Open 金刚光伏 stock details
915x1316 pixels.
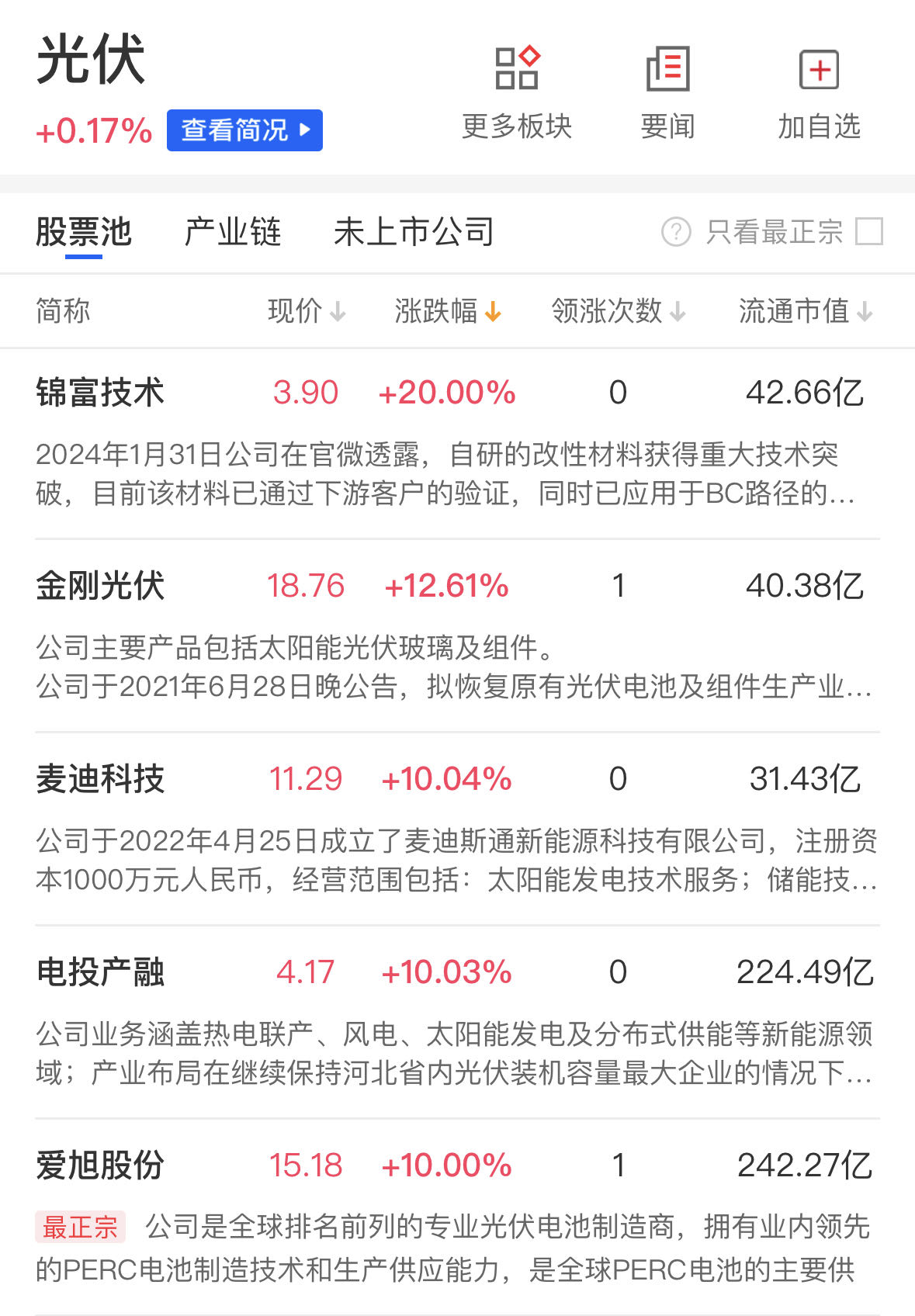tap(100, 586)
